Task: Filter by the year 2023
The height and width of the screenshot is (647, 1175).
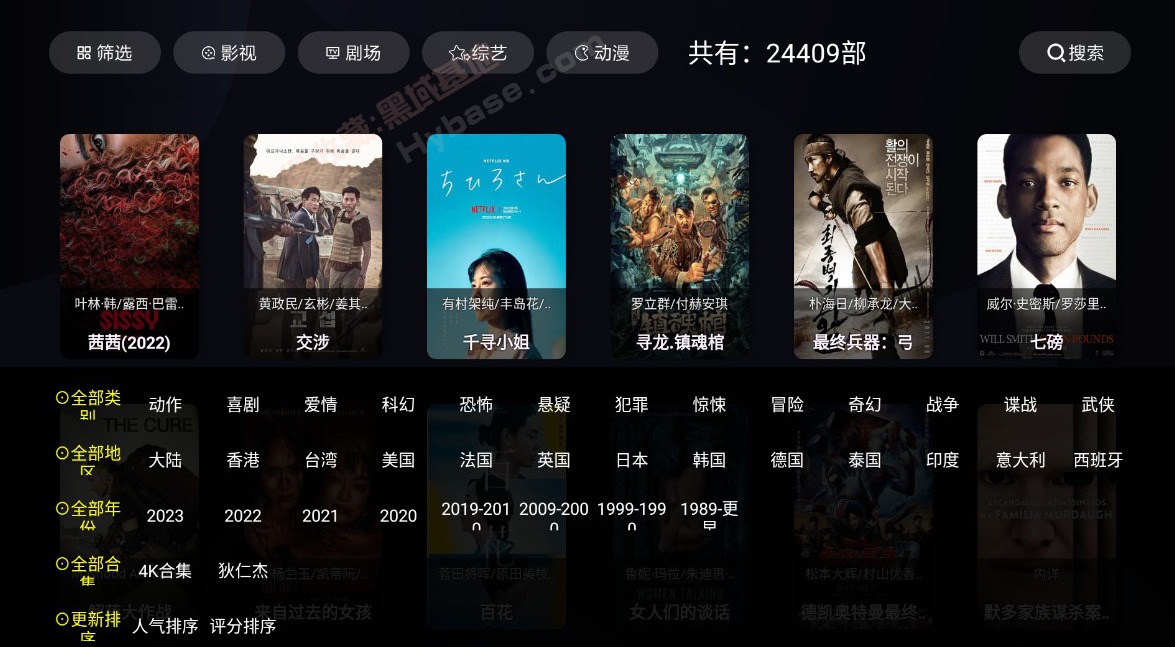Action: coord(165,516)
